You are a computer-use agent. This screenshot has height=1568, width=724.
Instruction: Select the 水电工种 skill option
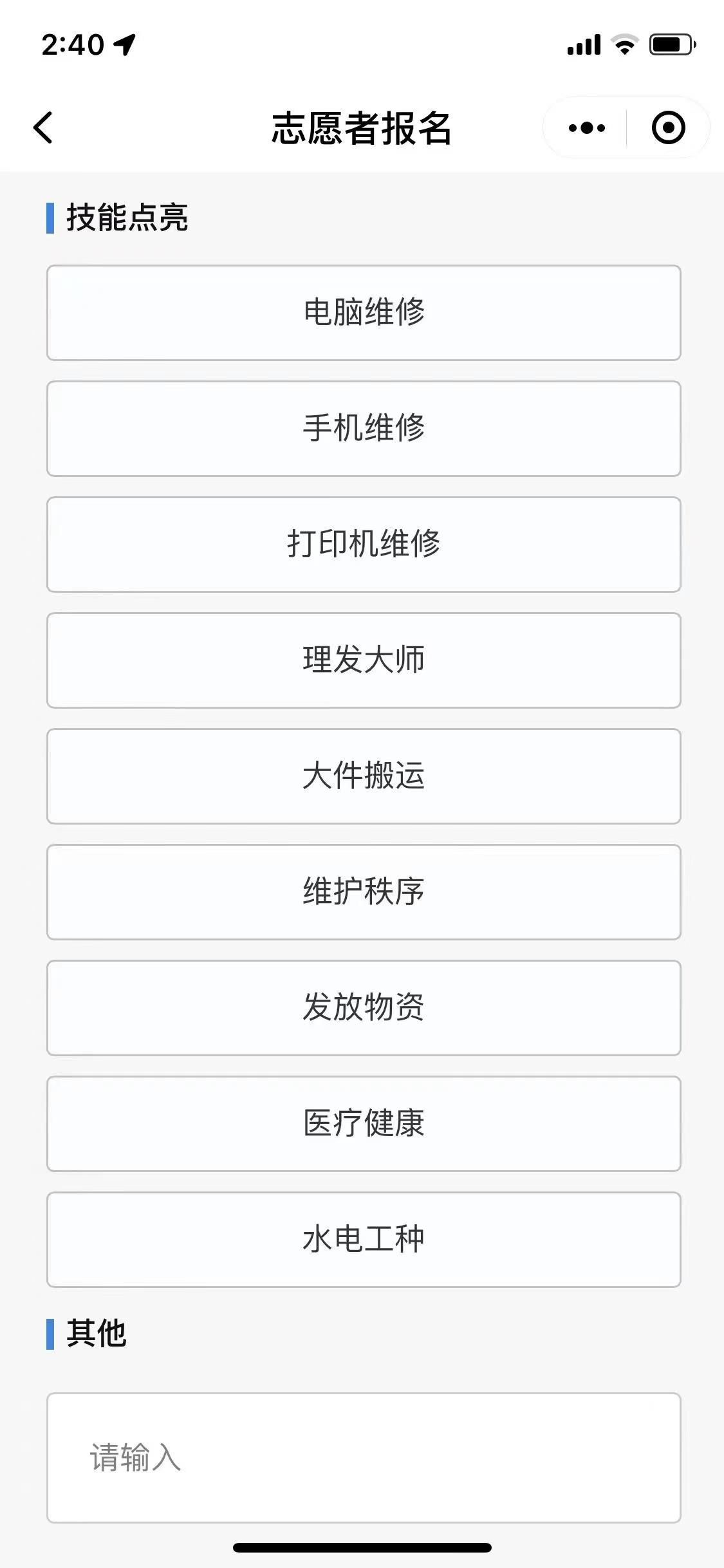click(364, 1240)
